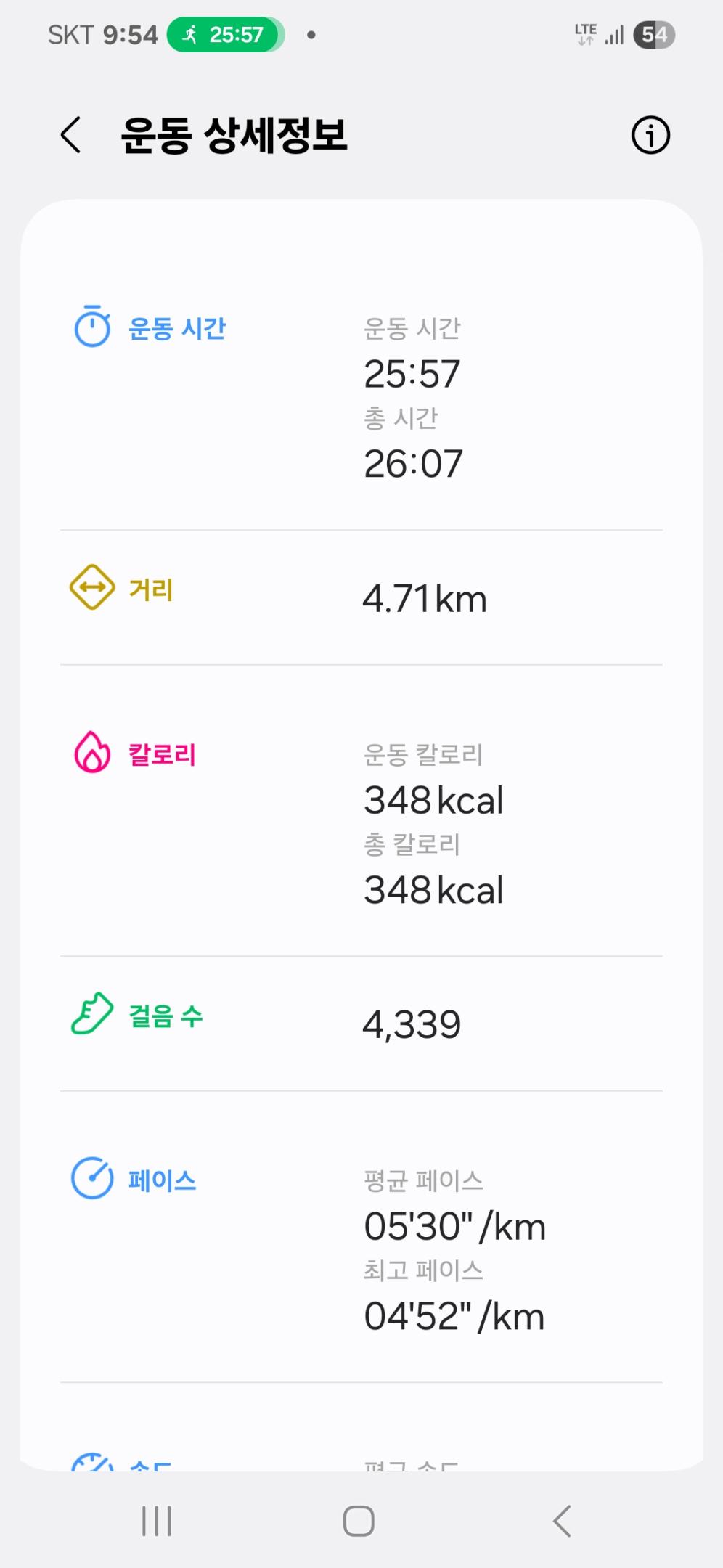
Task: Go back from 운동 상세정보 screen
Action: pyautogui.click(x=70, y=135)
